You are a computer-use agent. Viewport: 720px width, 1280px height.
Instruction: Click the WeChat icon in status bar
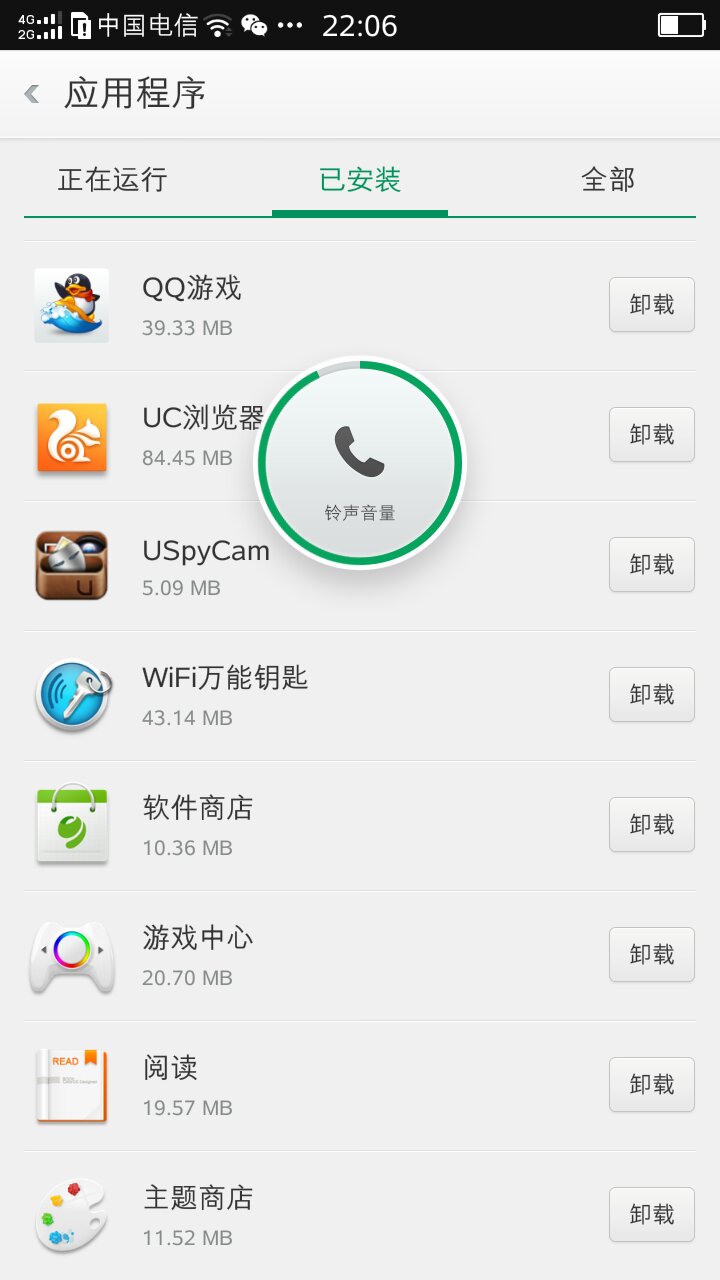256,24
